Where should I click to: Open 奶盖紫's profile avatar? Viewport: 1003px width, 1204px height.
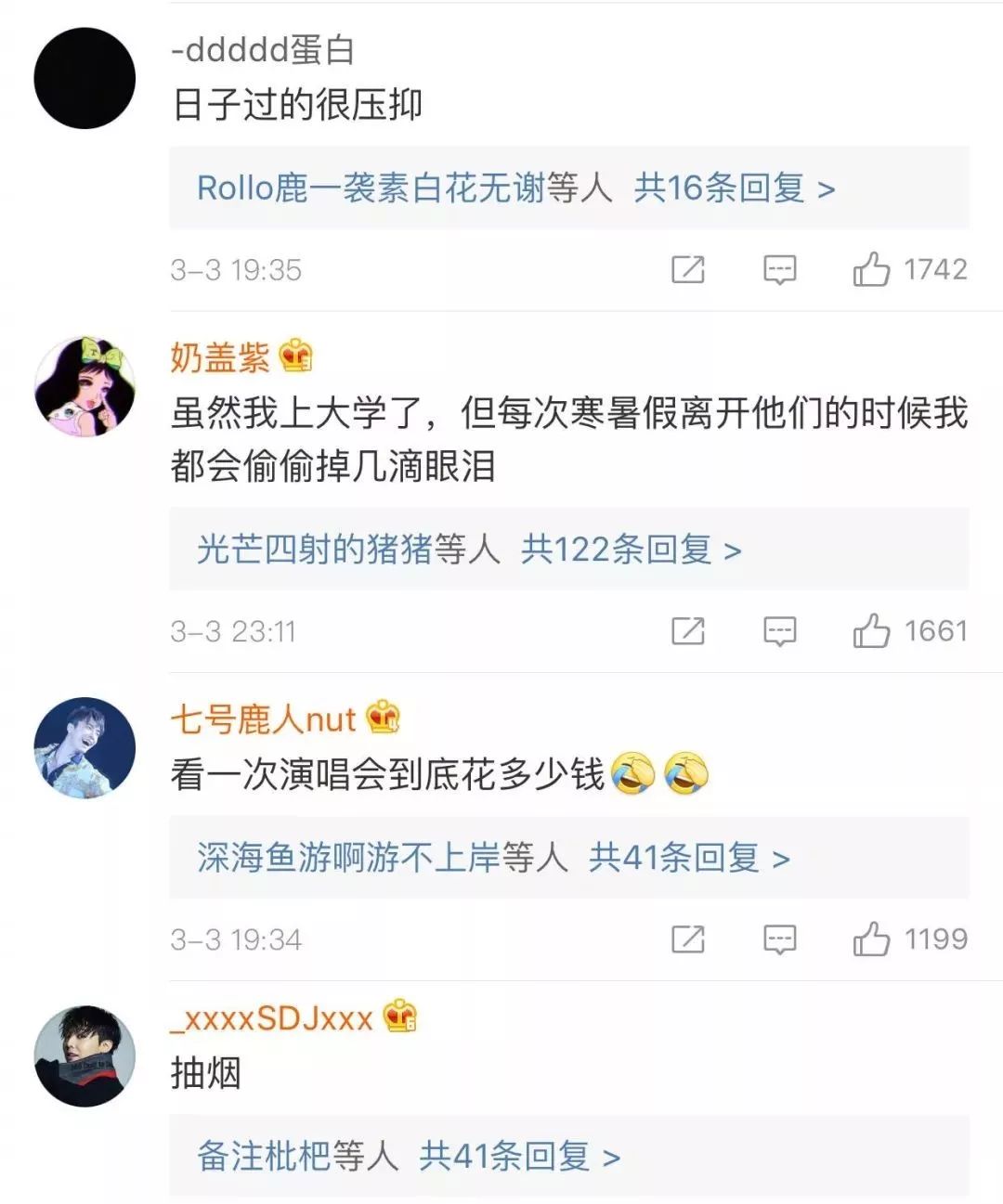click(85, 386)
